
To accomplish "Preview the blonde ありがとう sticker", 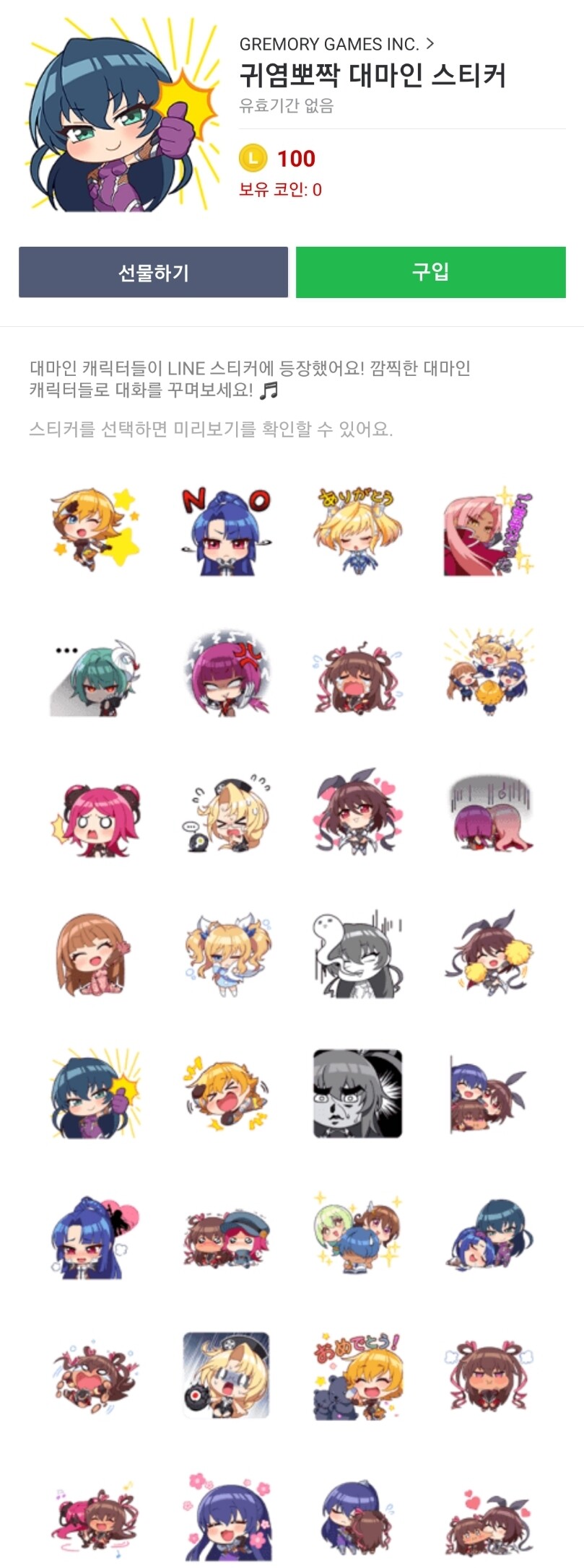I will [x=357, y=533].
